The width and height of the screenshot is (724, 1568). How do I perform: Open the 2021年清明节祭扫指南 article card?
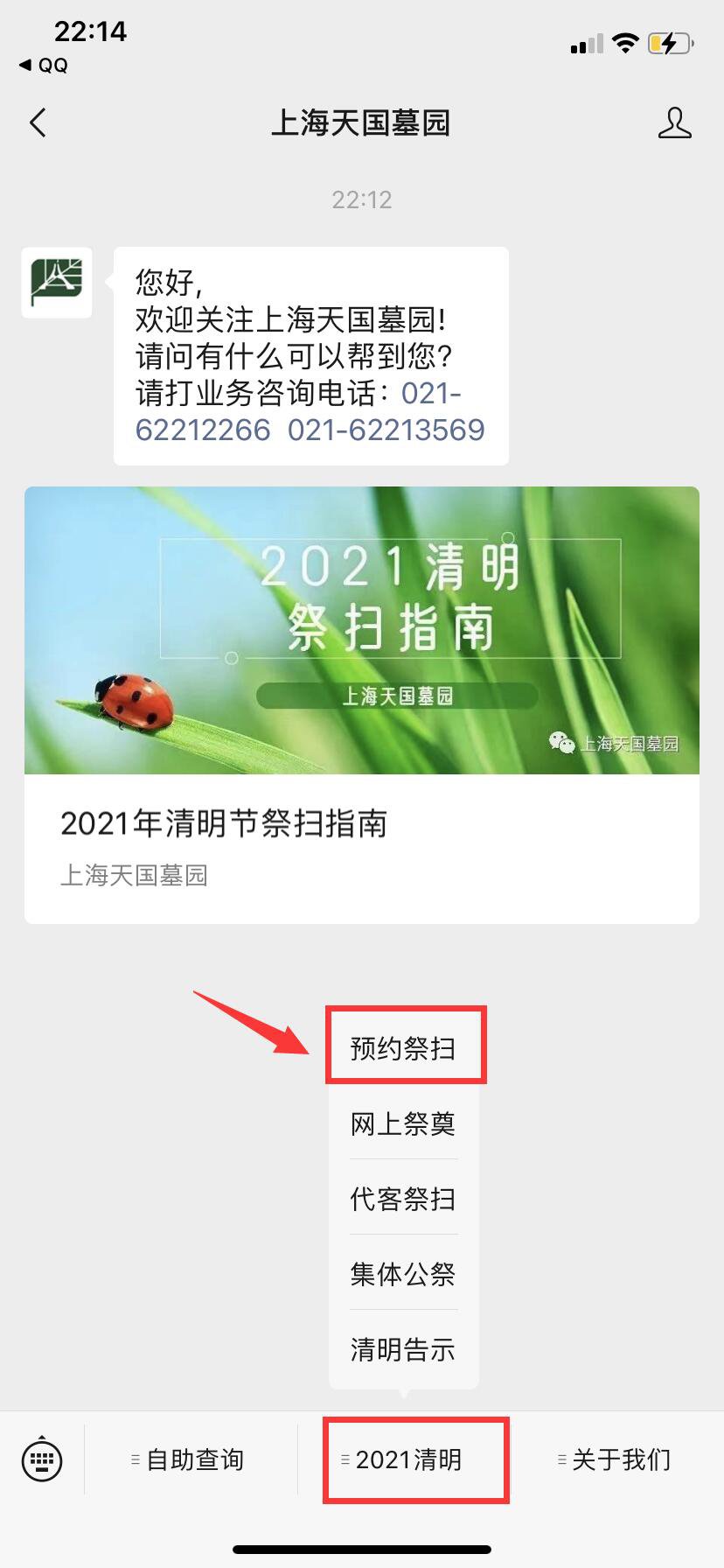coord(362,704)
